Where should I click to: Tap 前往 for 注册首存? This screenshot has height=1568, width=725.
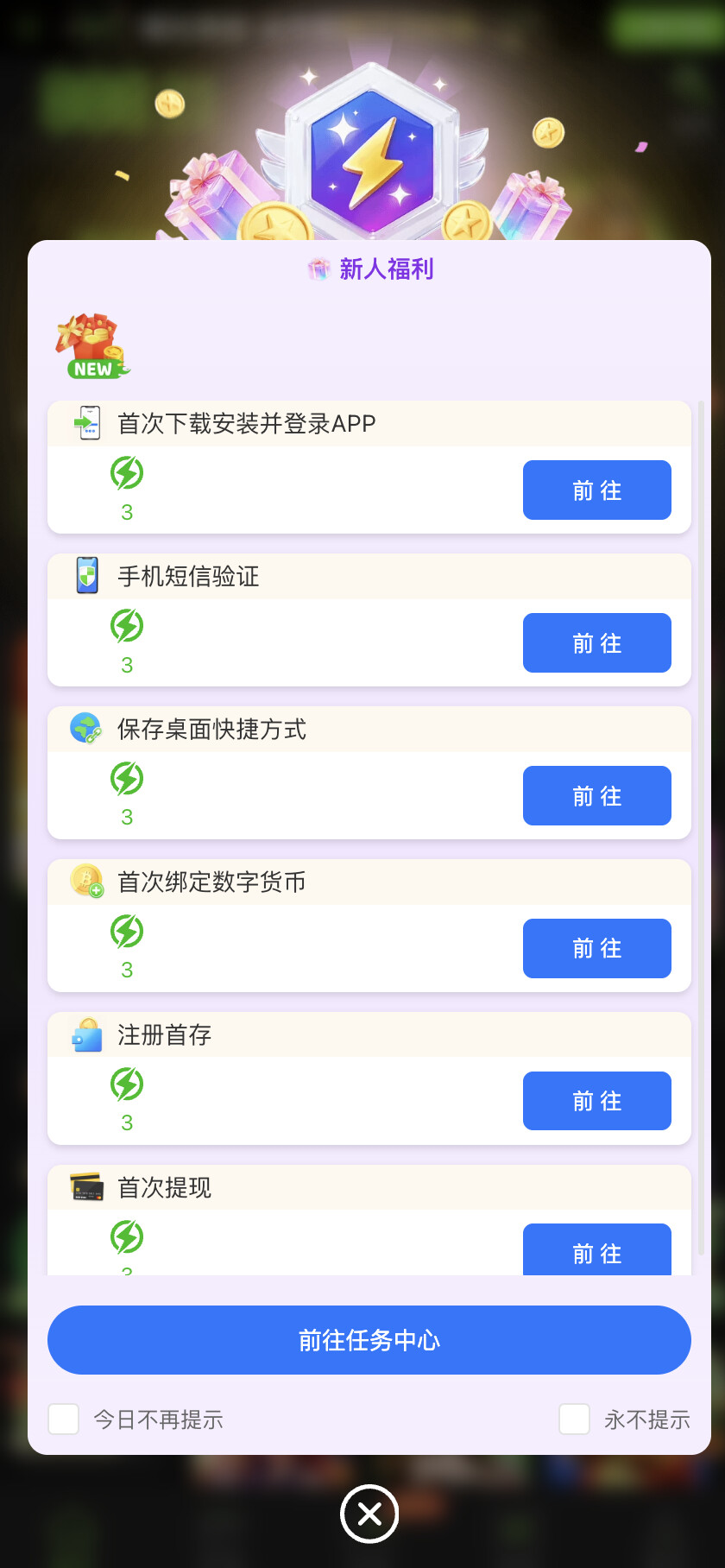pyautogui.click(x=596, y=1101)
